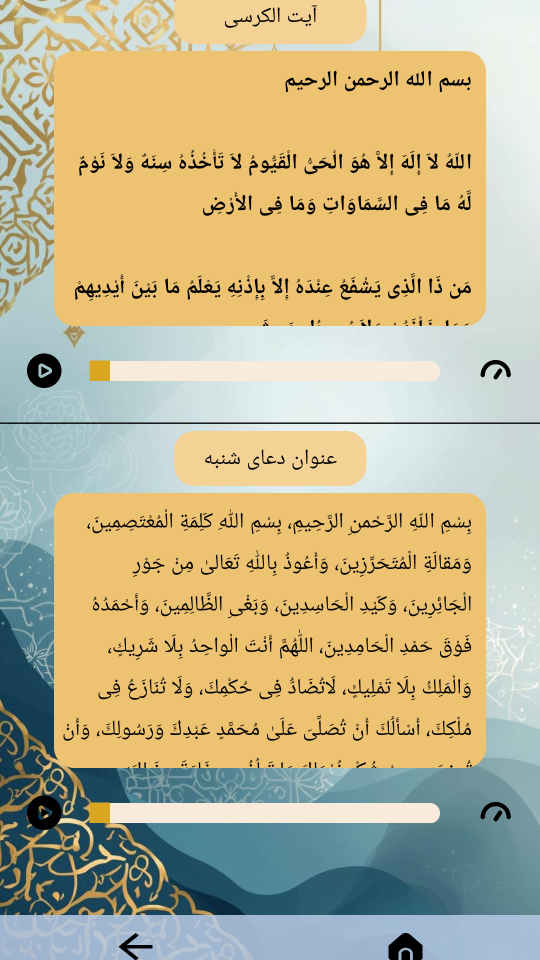Go back with the bottom arrow
The width and height of the screenshot is (540, 960).
click(x=135, y=947)
